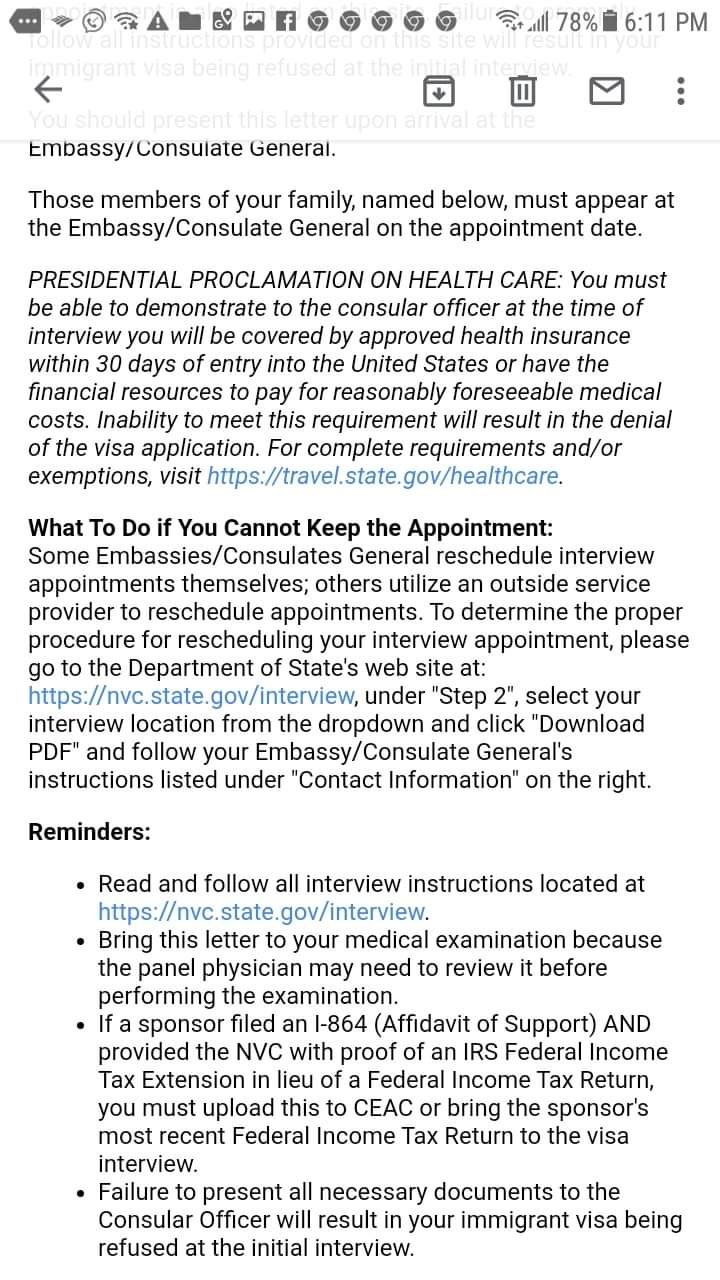Open the nvc.state.gov/interview link under Reminders
720x1280 pixels.
(x=261, y=912)
